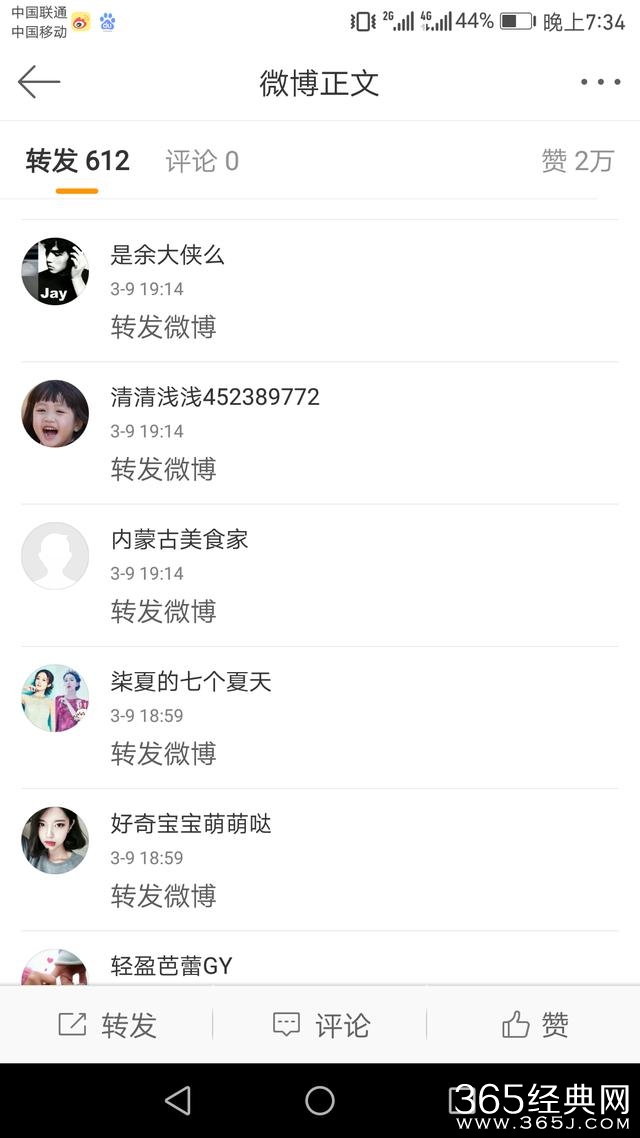Switch to the 评论 0 tab
This screenshot has width=640, height=1138.
(202, 161)
